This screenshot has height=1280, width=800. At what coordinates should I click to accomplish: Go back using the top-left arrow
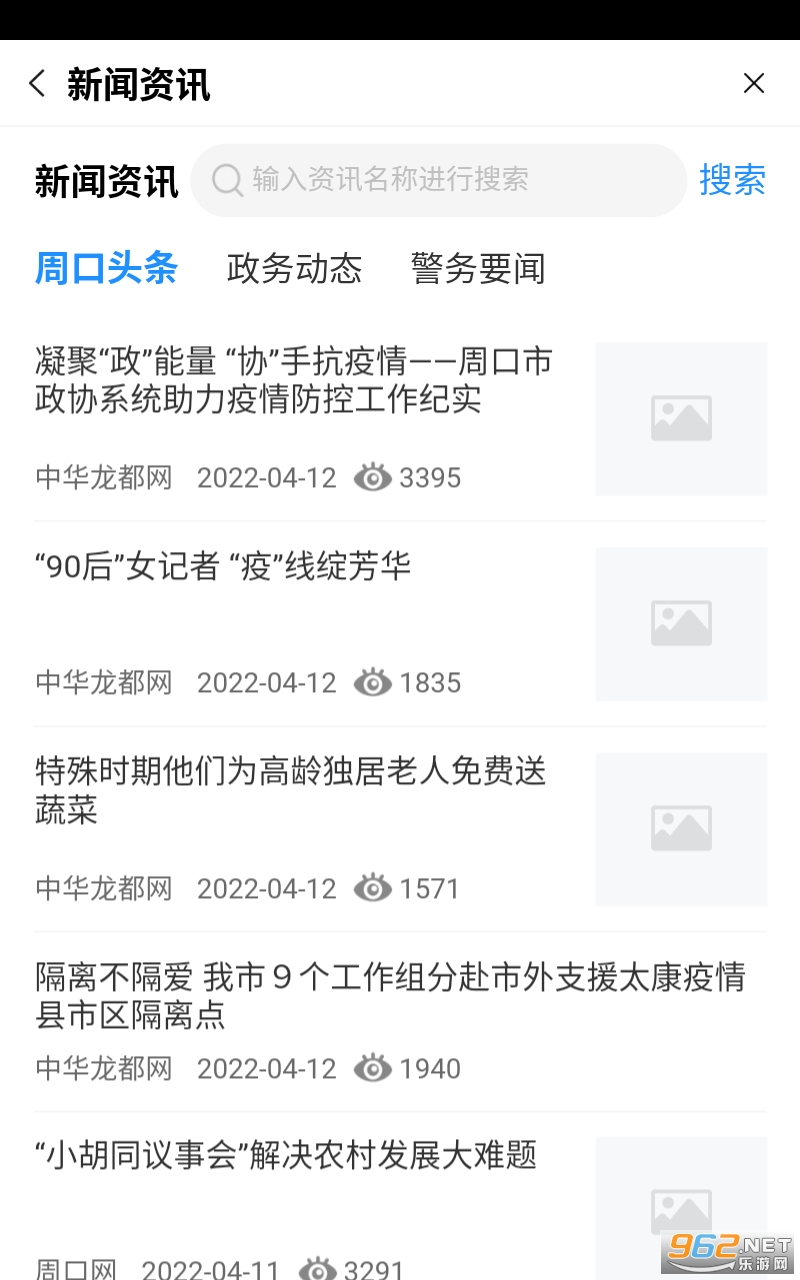(x=38, y=84)
